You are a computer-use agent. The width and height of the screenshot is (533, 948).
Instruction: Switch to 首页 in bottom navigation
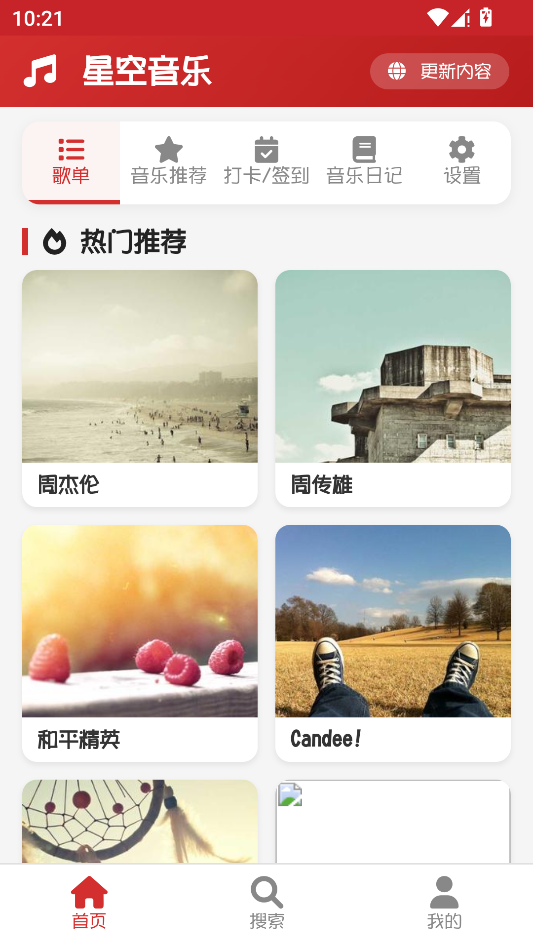click(x=89, y=903)
